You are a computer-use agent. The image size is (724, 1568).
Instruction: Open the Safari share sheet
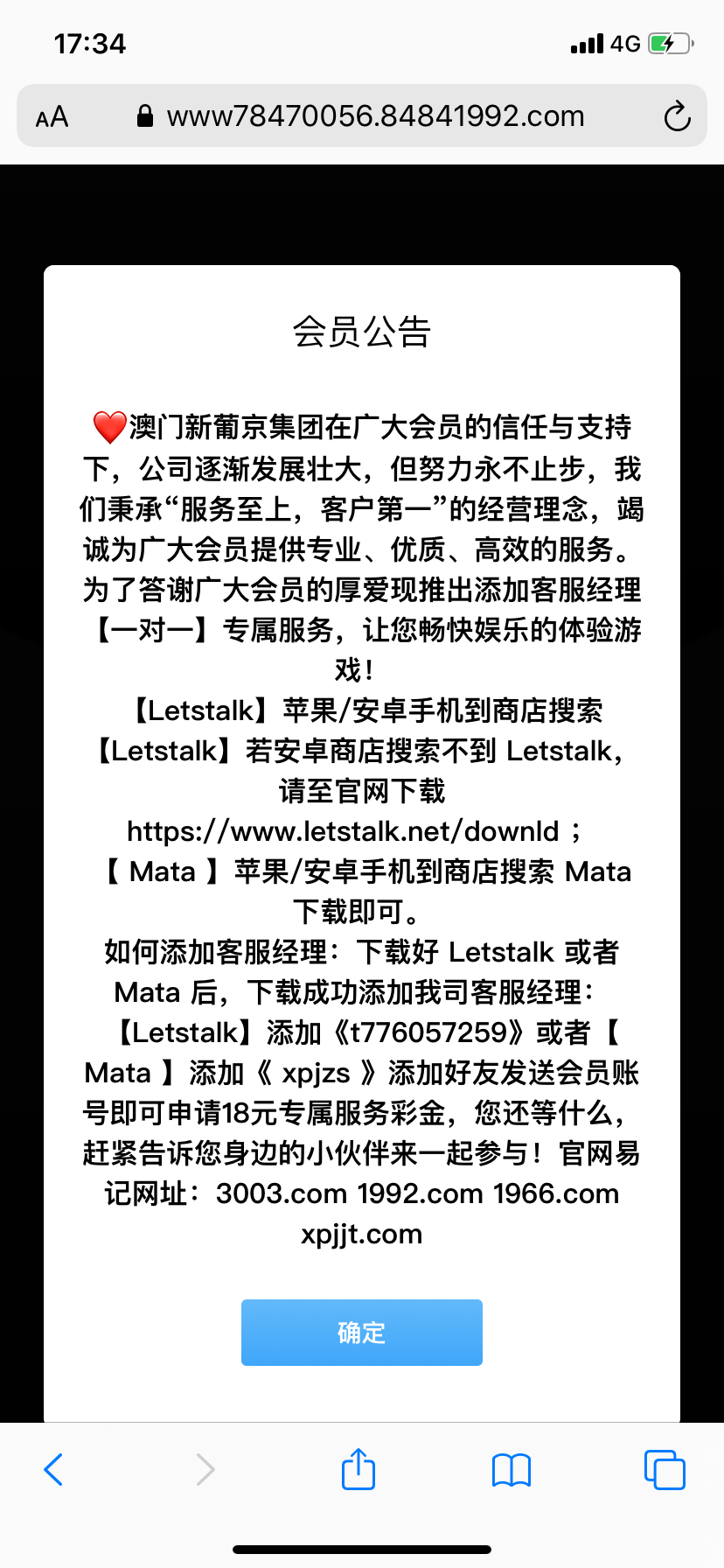359,1469
